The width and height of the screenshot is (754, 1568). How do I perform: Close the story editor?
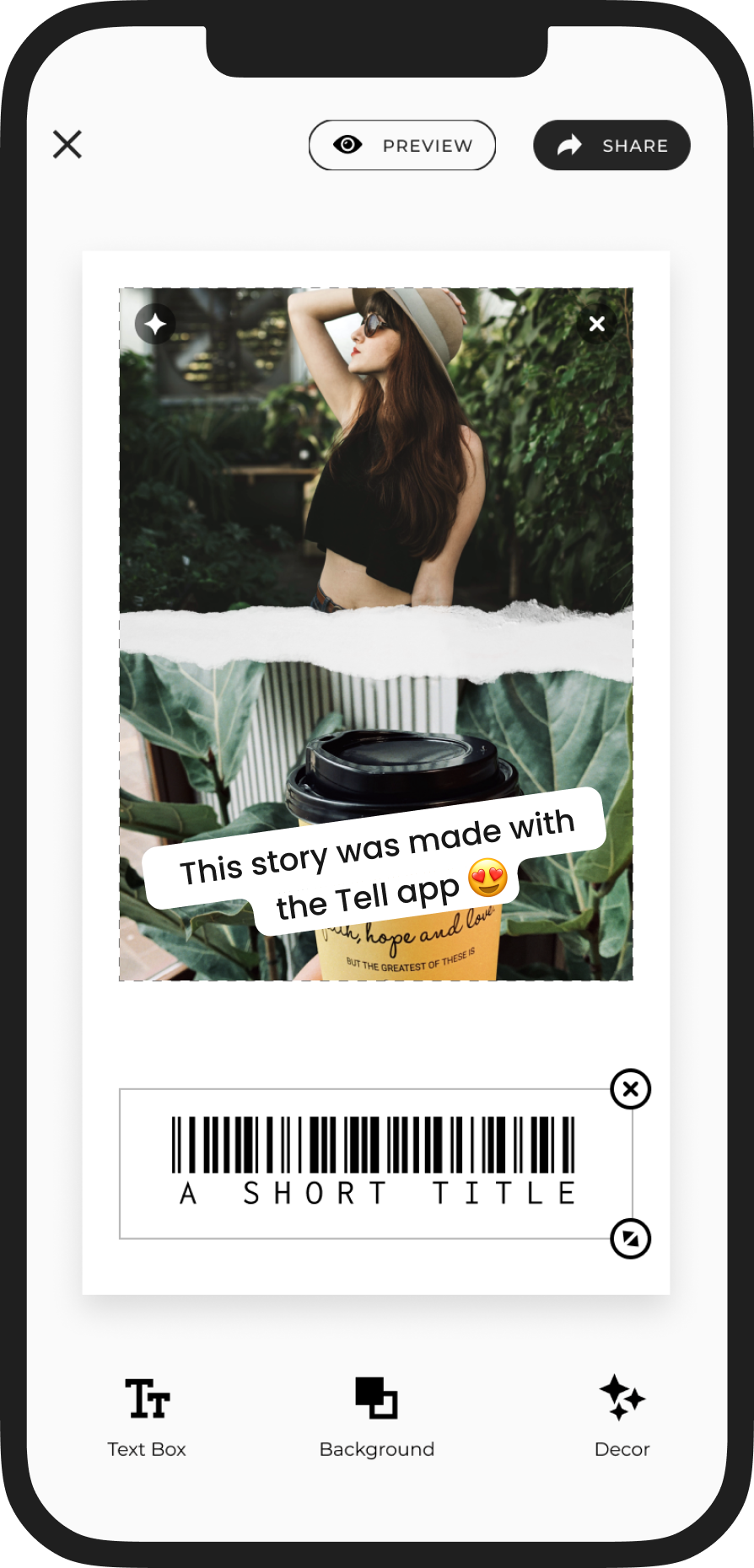pos(67,144)
